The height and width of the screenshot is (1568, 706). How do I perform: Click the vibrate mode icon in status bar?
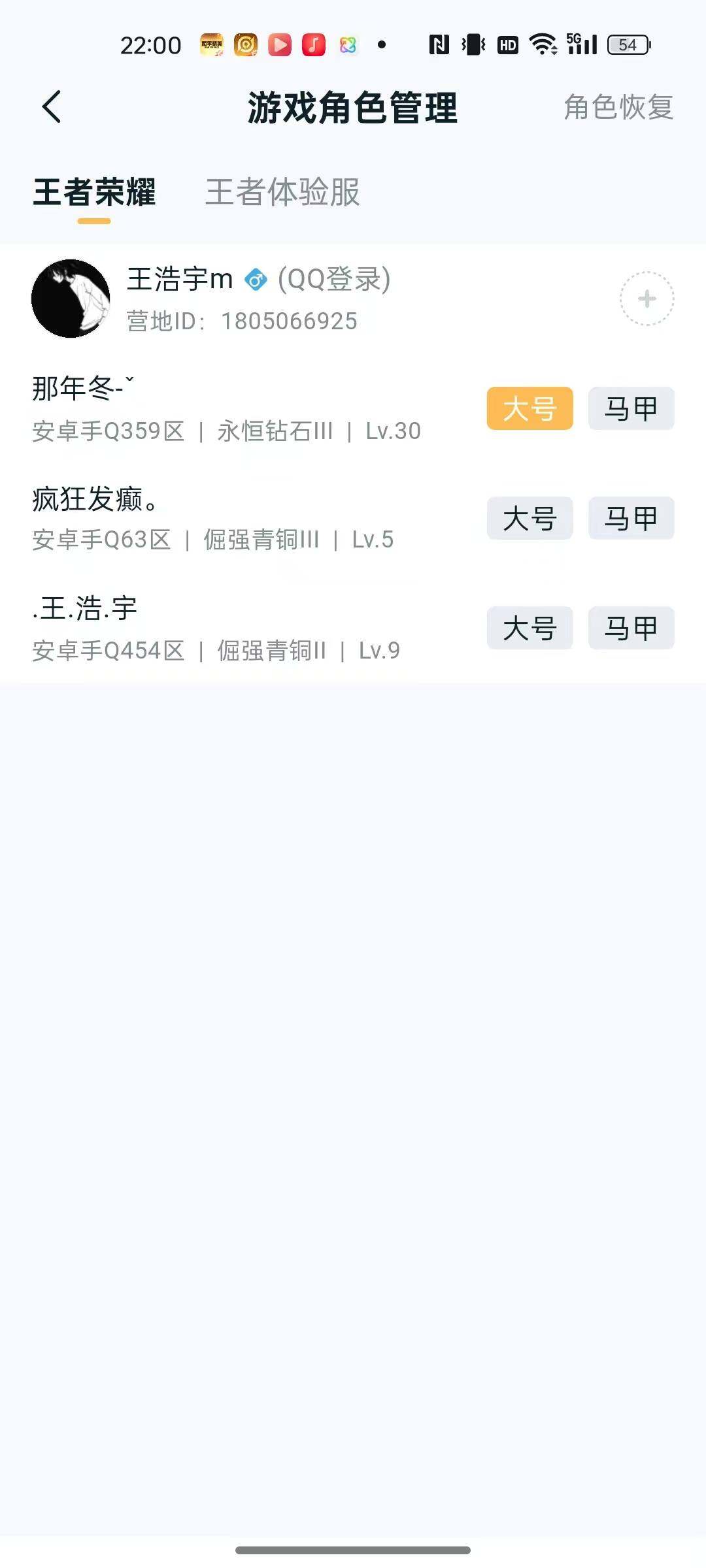(x=473, y=44)
